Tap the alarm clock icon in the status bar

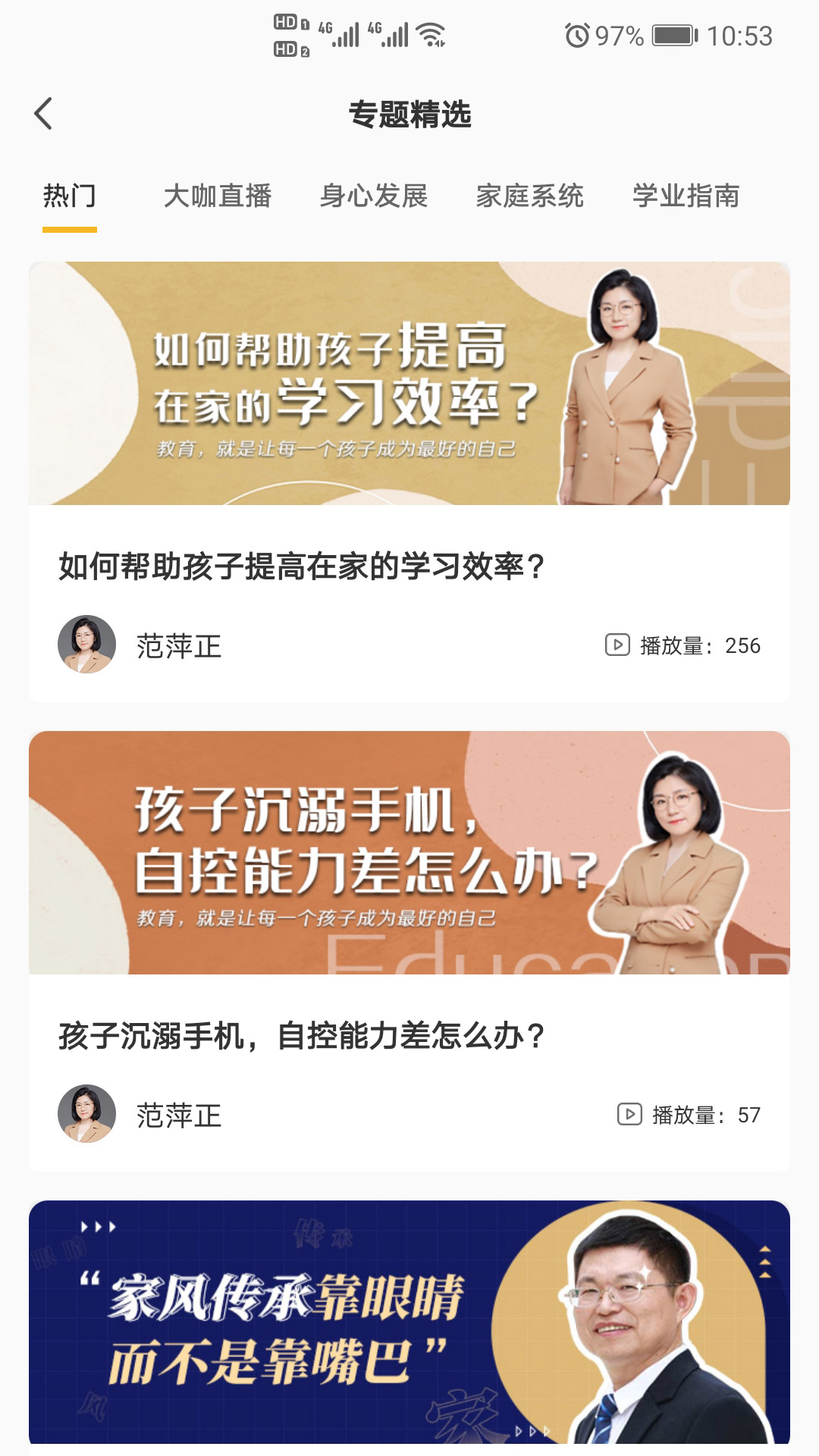(x=578, y=33)
